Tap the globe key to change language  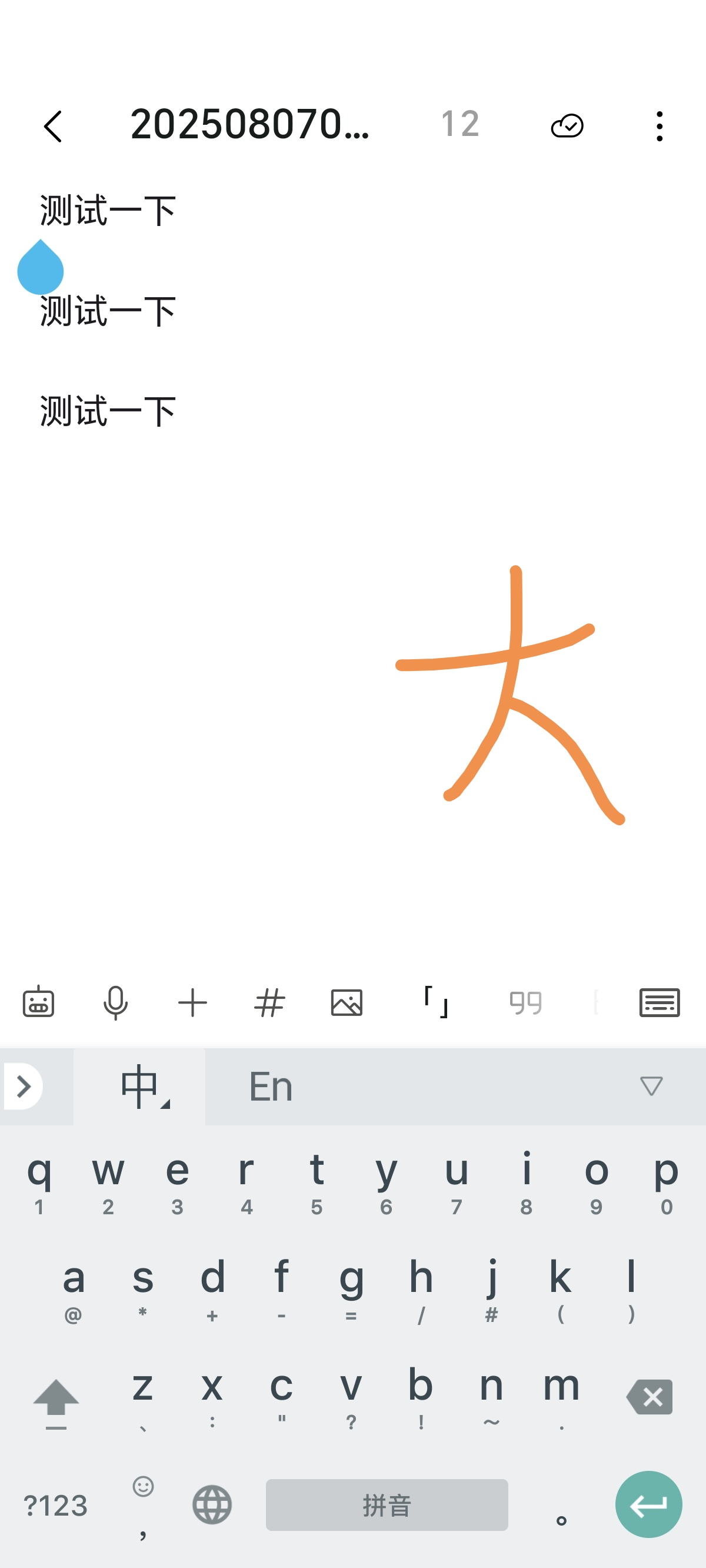pyautogui.click(x=212, y=1504)
